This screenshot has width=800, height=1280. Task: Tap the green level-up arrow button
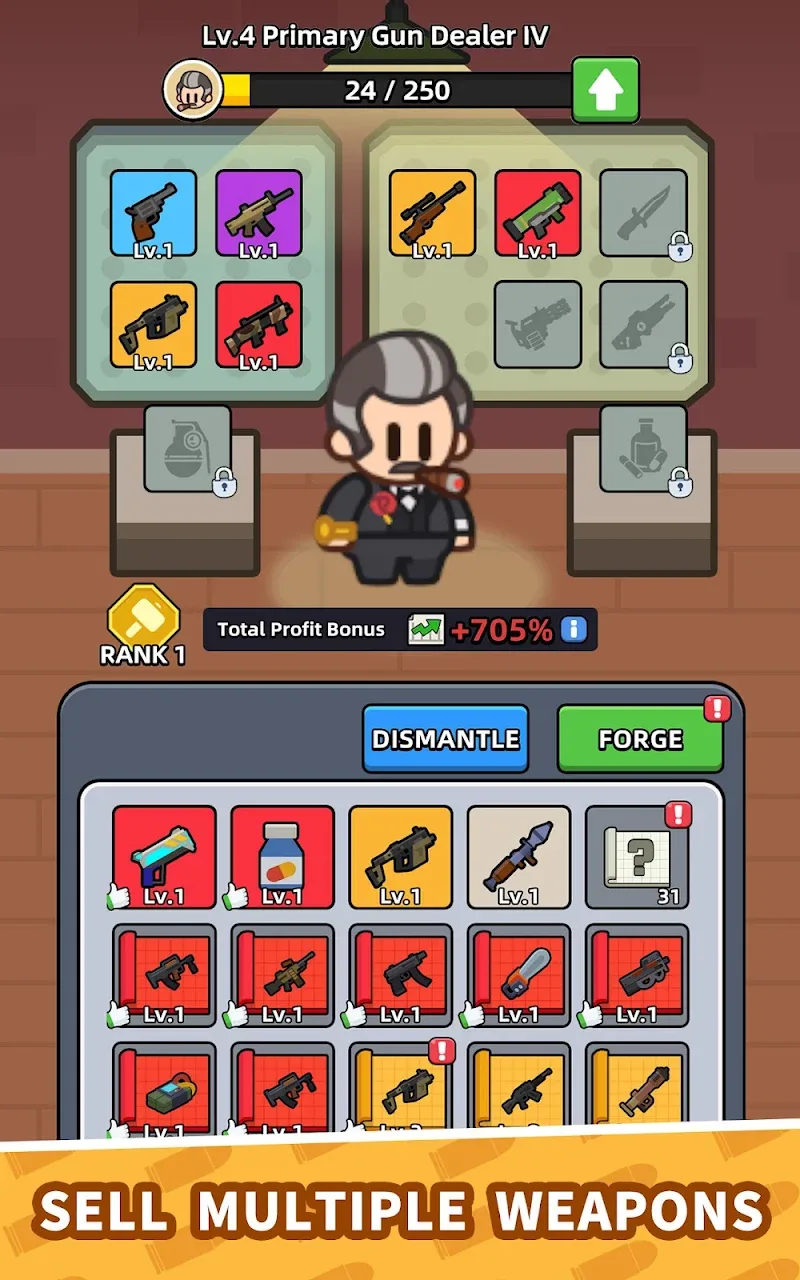click(x=605, y=91)
